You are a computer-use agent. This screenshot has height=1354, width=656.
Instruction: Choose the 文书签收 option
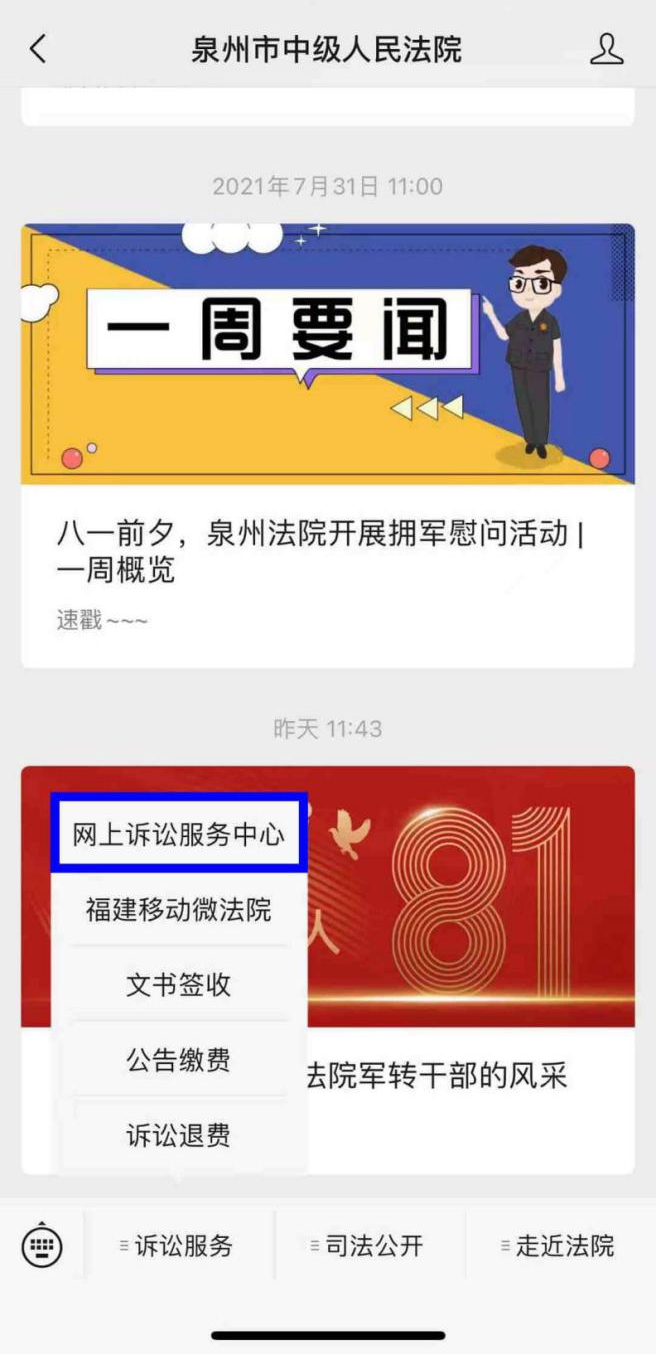[x=179, y=984]
